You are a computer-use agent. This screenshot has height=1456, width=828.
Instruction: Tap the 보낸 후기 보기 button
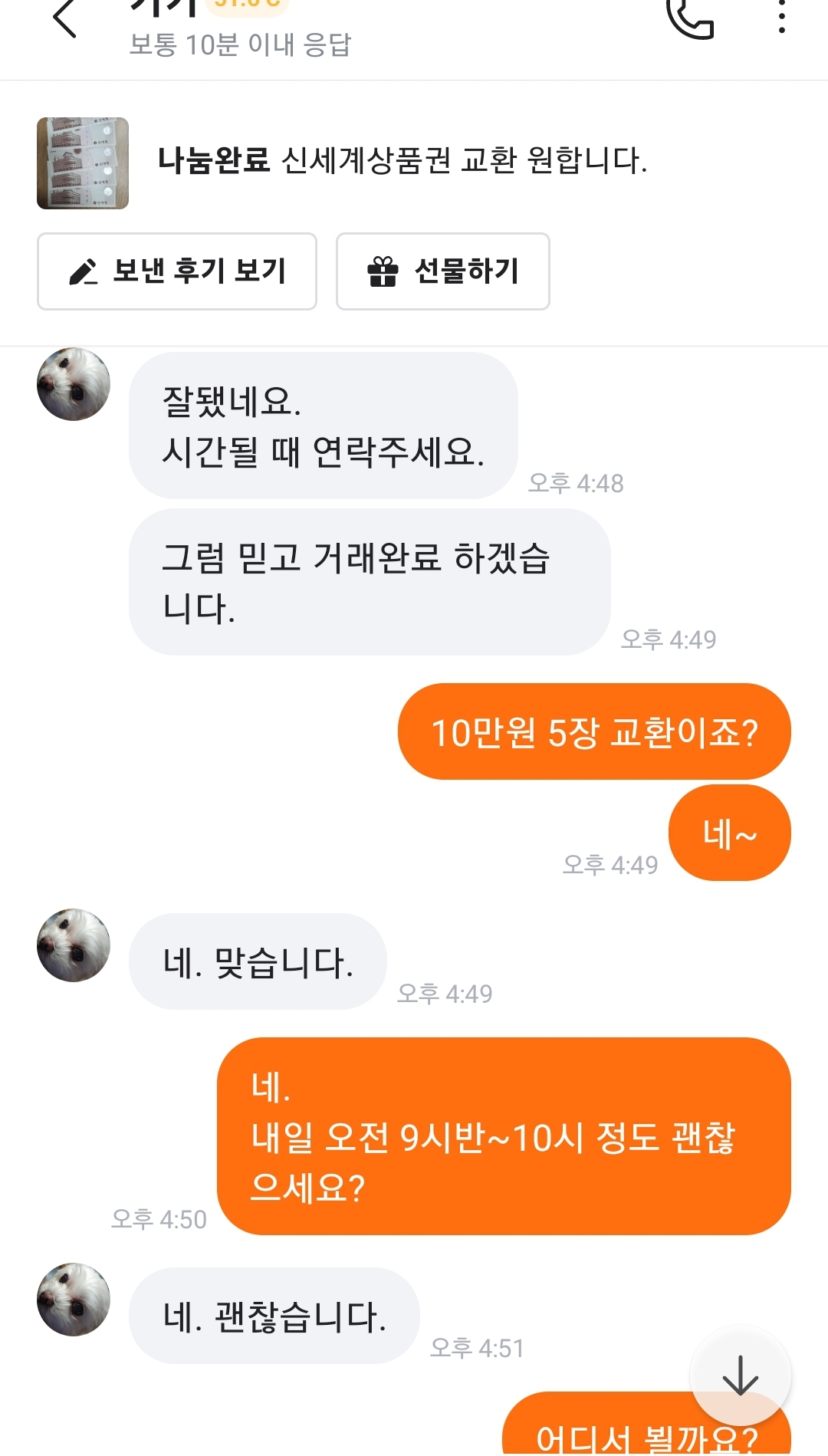[177, 271]
